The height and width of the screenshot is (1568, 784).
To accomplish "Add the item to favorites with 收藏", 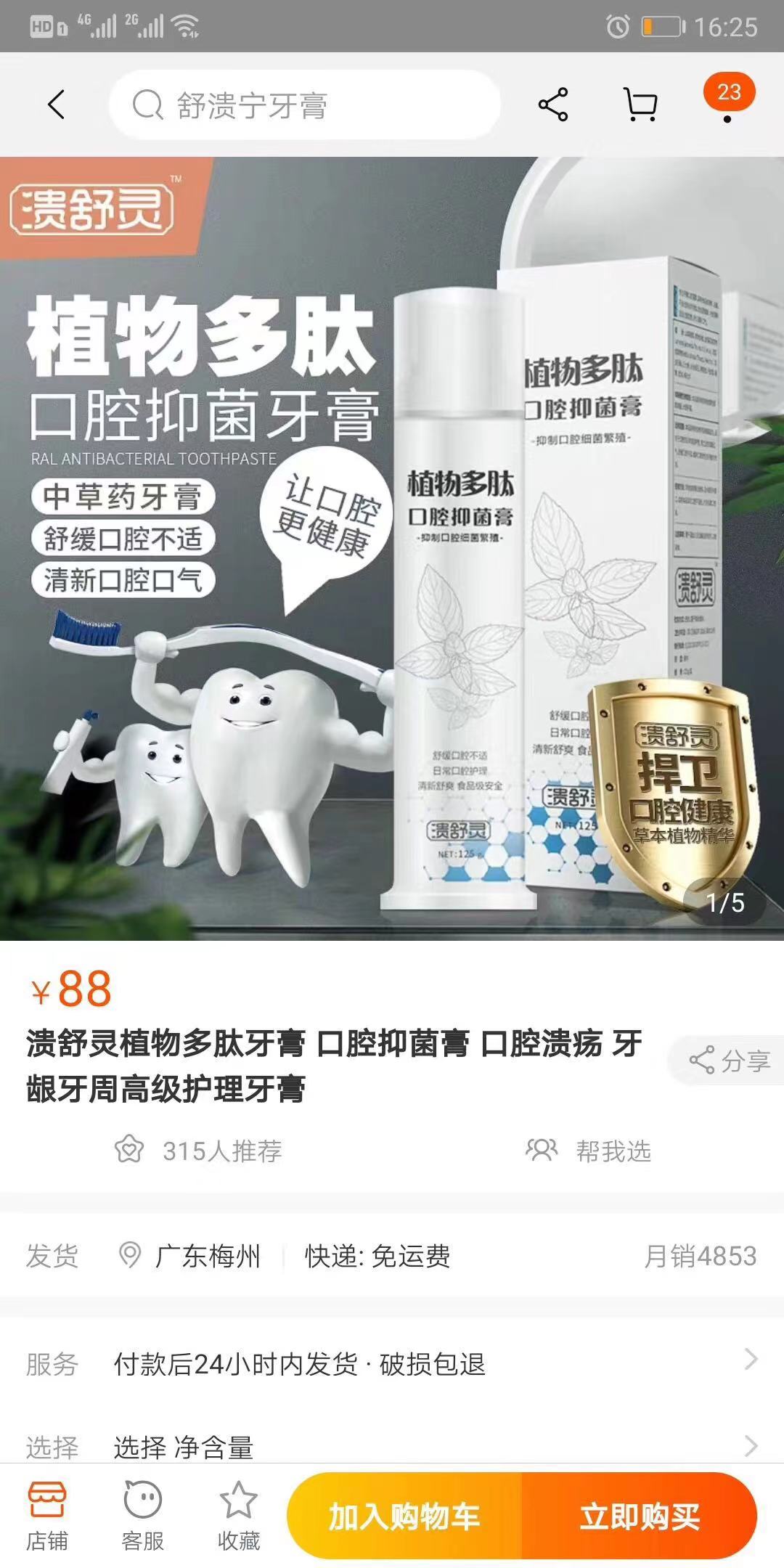I will pos(238,1516).
